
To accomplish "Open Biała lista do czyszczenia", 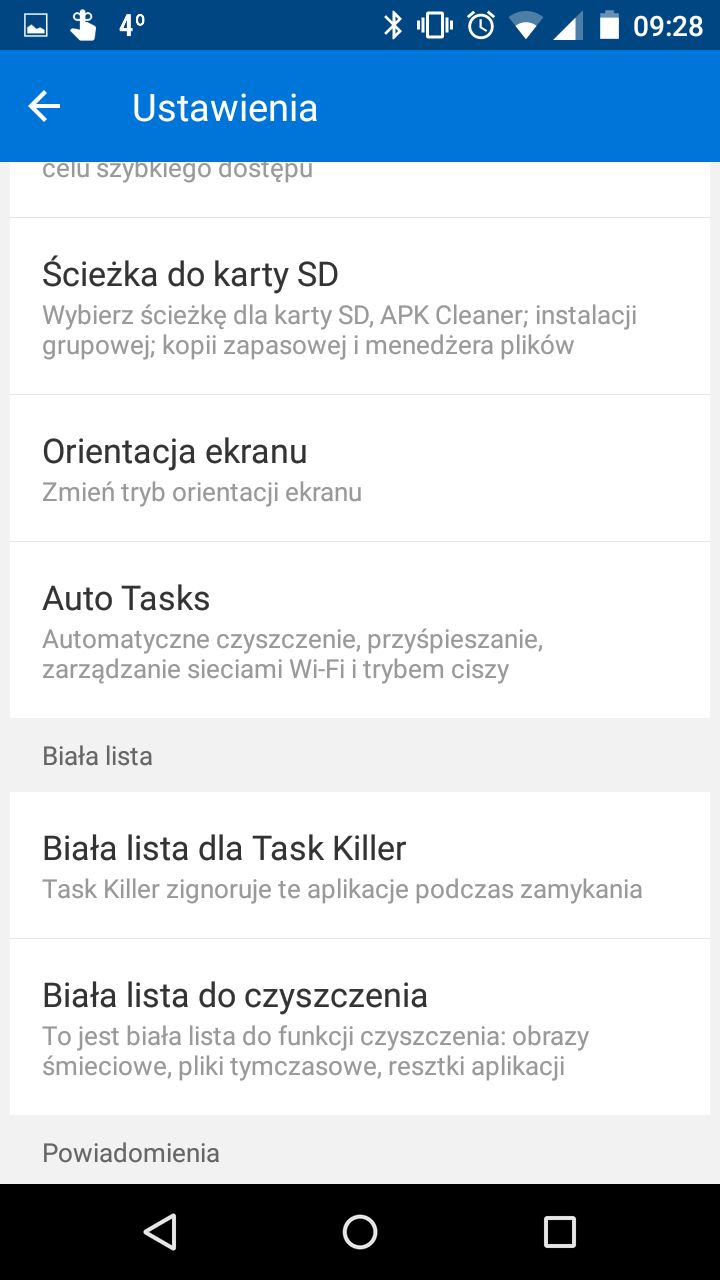I will [x=360, y=1027].
